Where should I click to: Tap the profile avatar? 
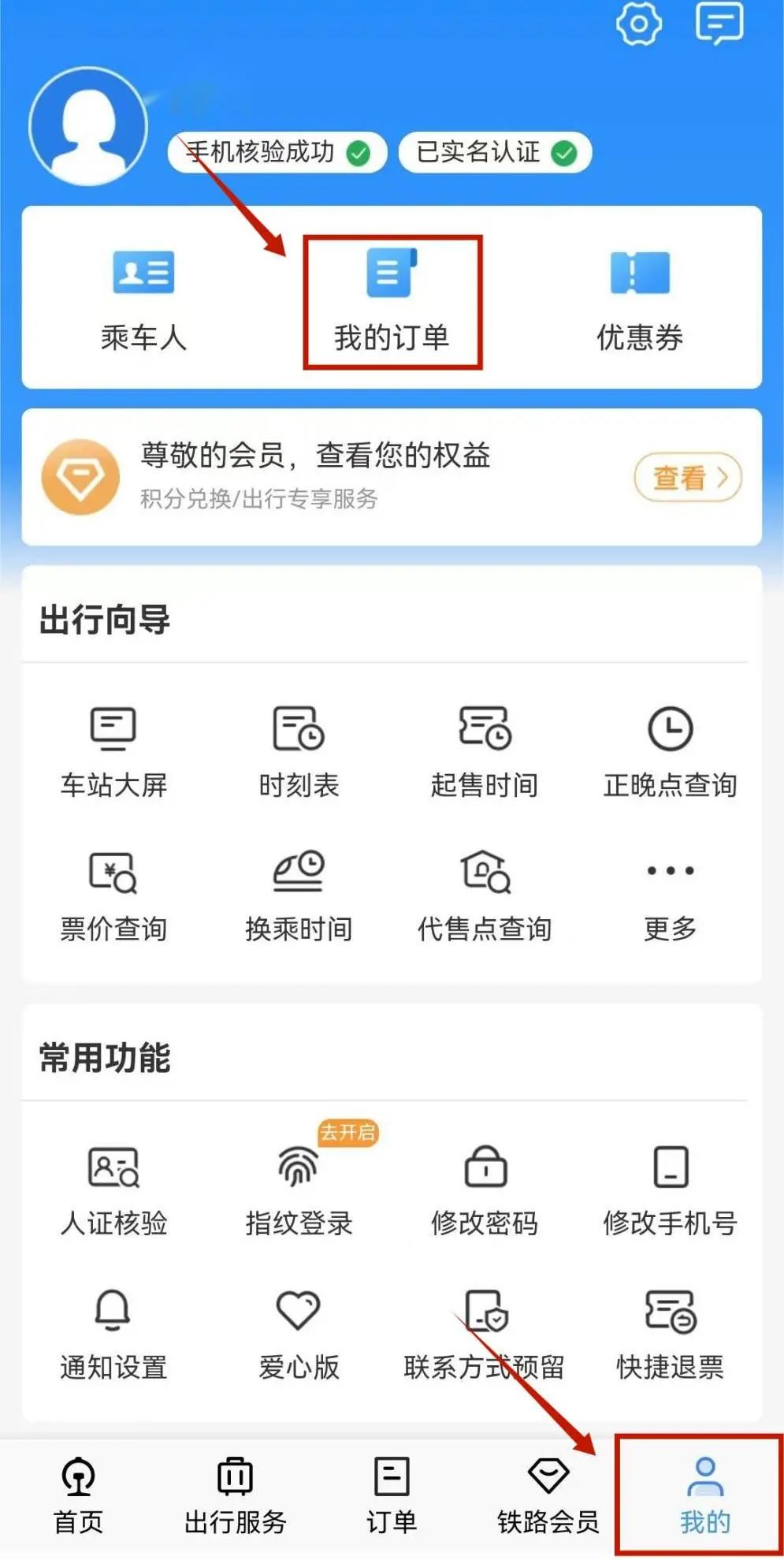(88, 126)
